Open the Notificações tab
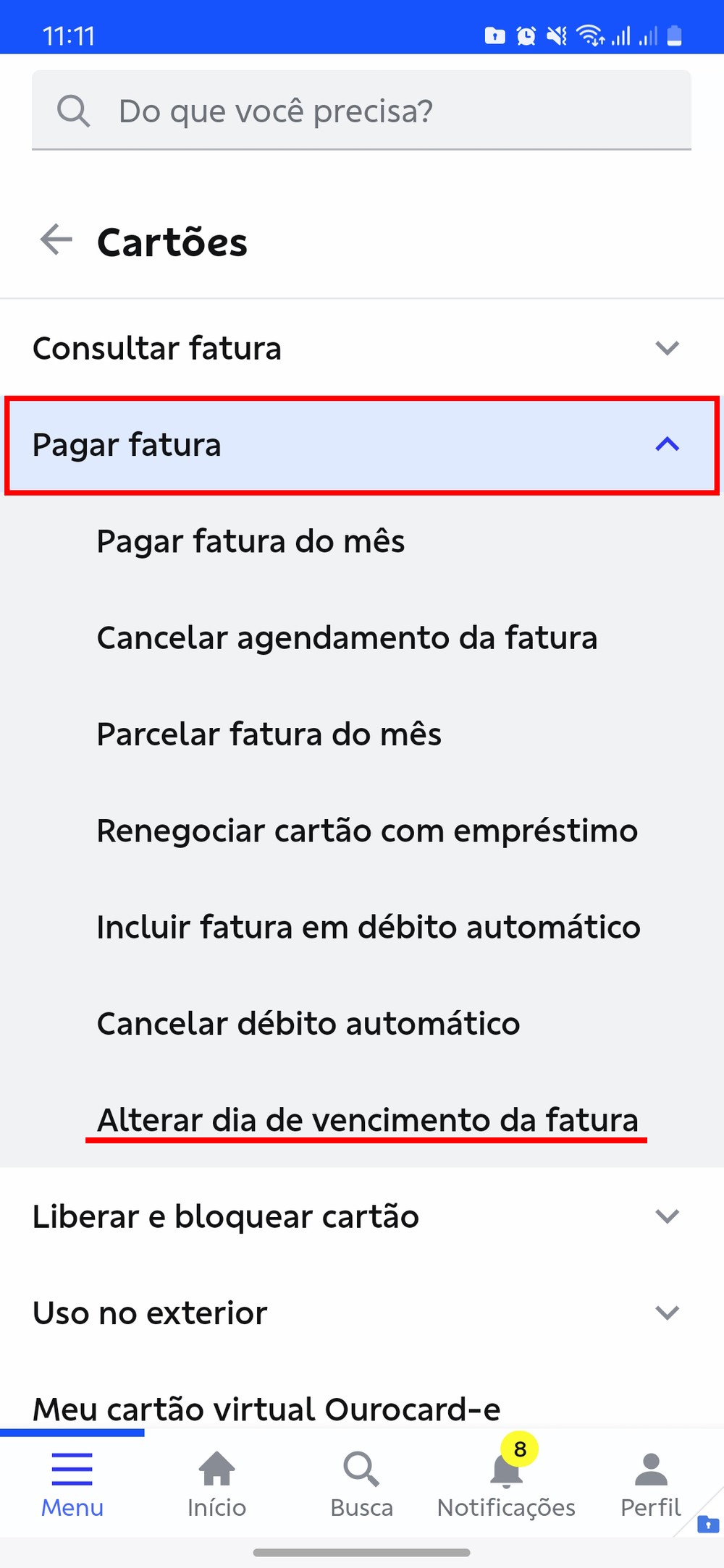Screen dimensions: 724x1568 (506, 1484)
